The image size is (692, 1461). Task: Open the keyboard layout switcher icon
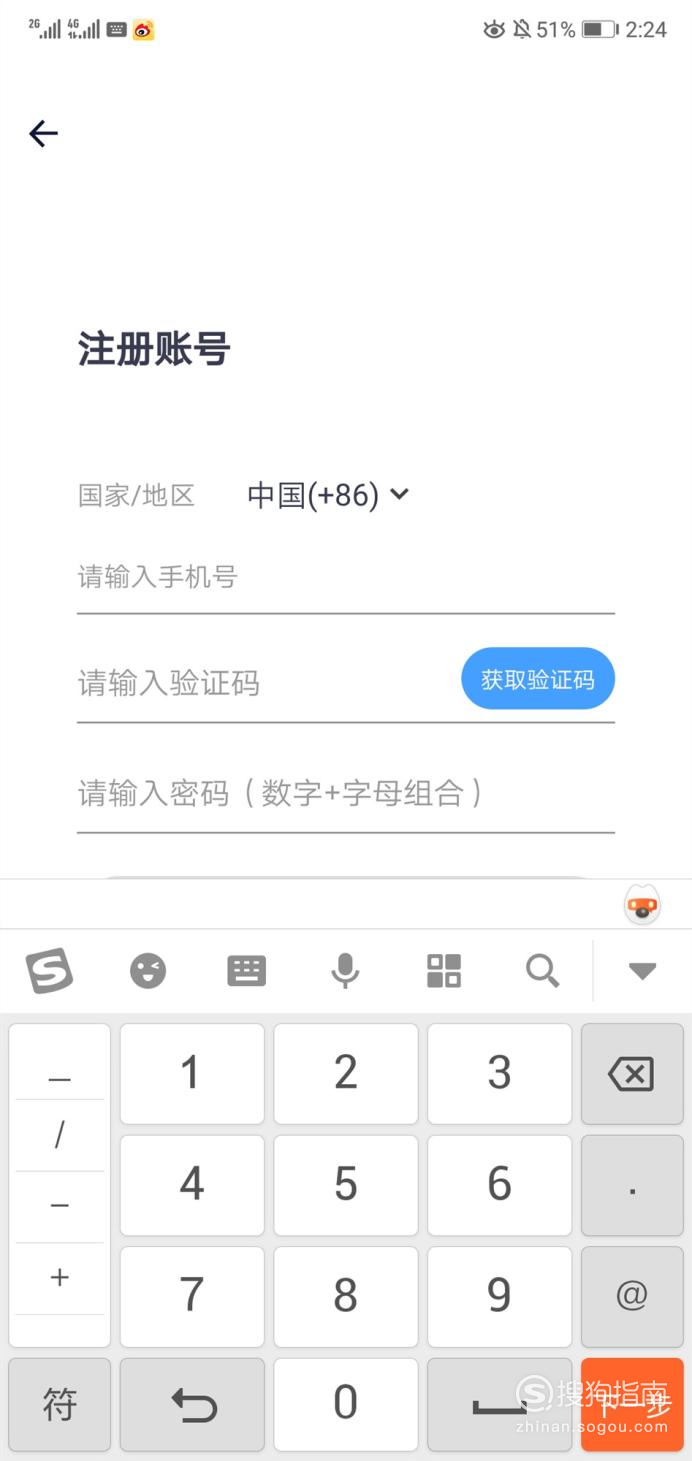(247, 970)
